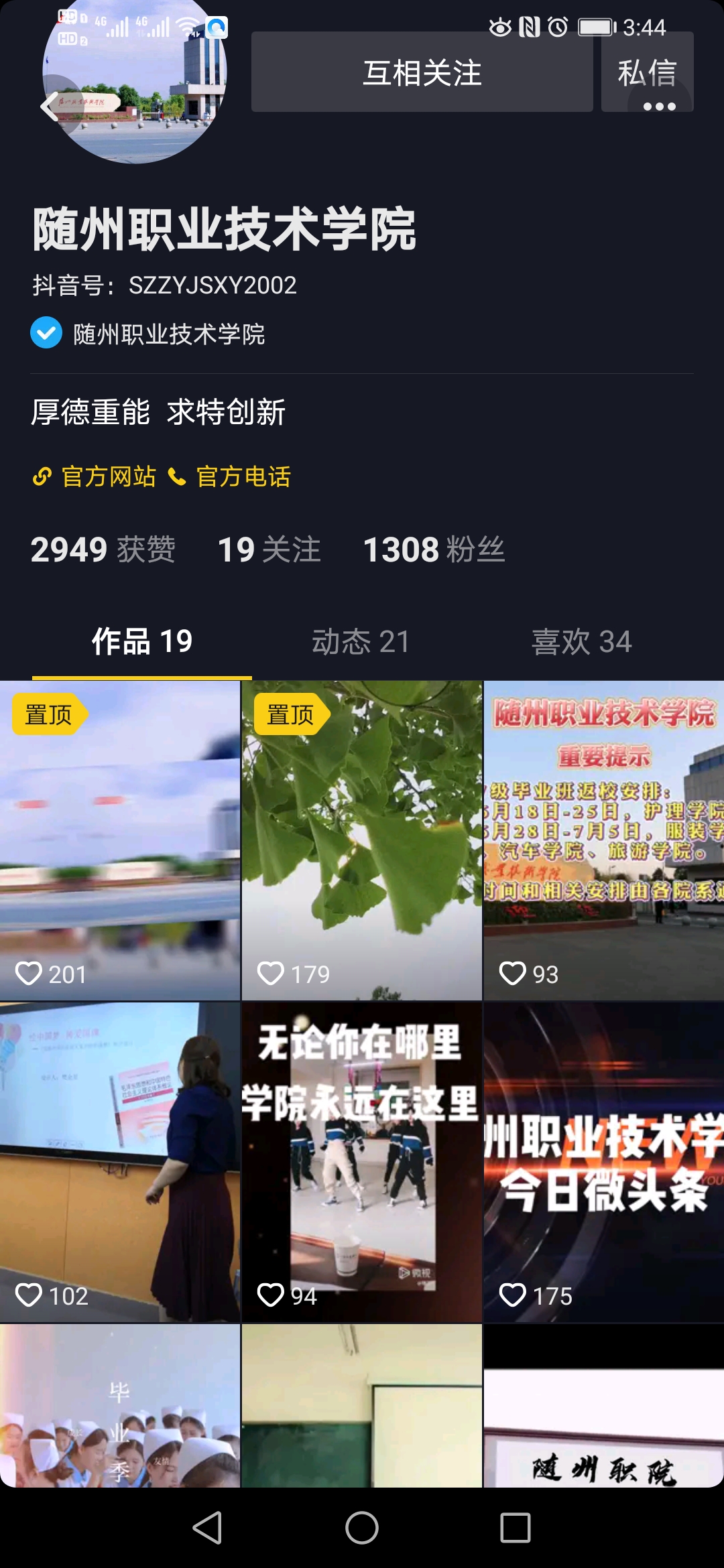
Task: Open the 重要提示 video with 93 likes
Action: coord(603,841)
